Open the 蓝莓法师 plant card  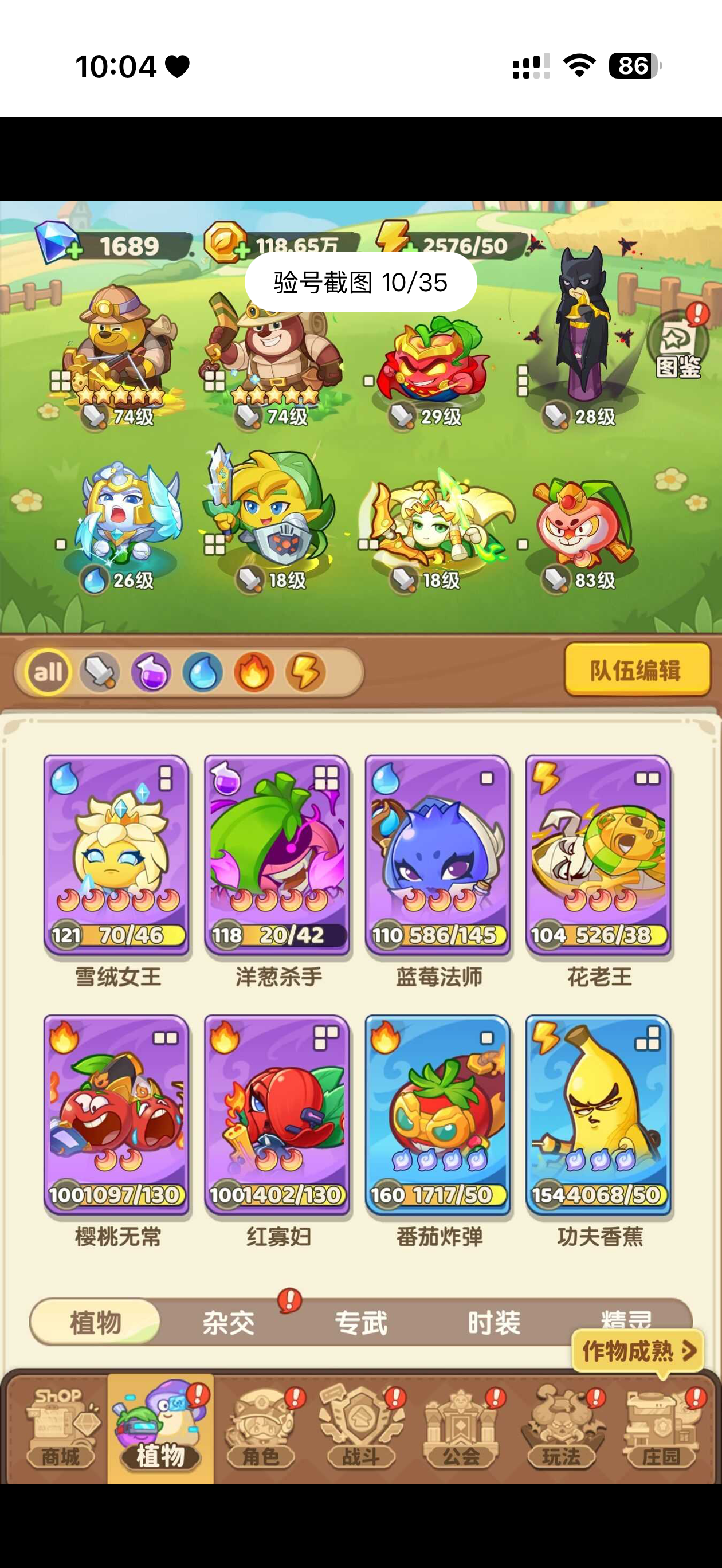click(438, 855)
